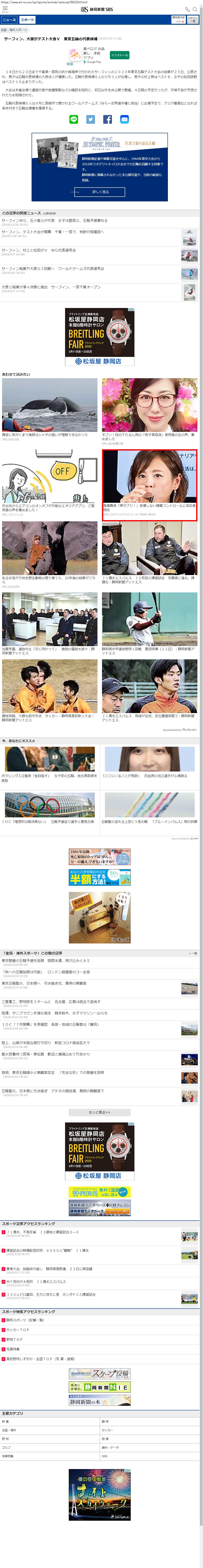Share the article on Twitter
203x1568 pixels.
click(x=91, y=119)
